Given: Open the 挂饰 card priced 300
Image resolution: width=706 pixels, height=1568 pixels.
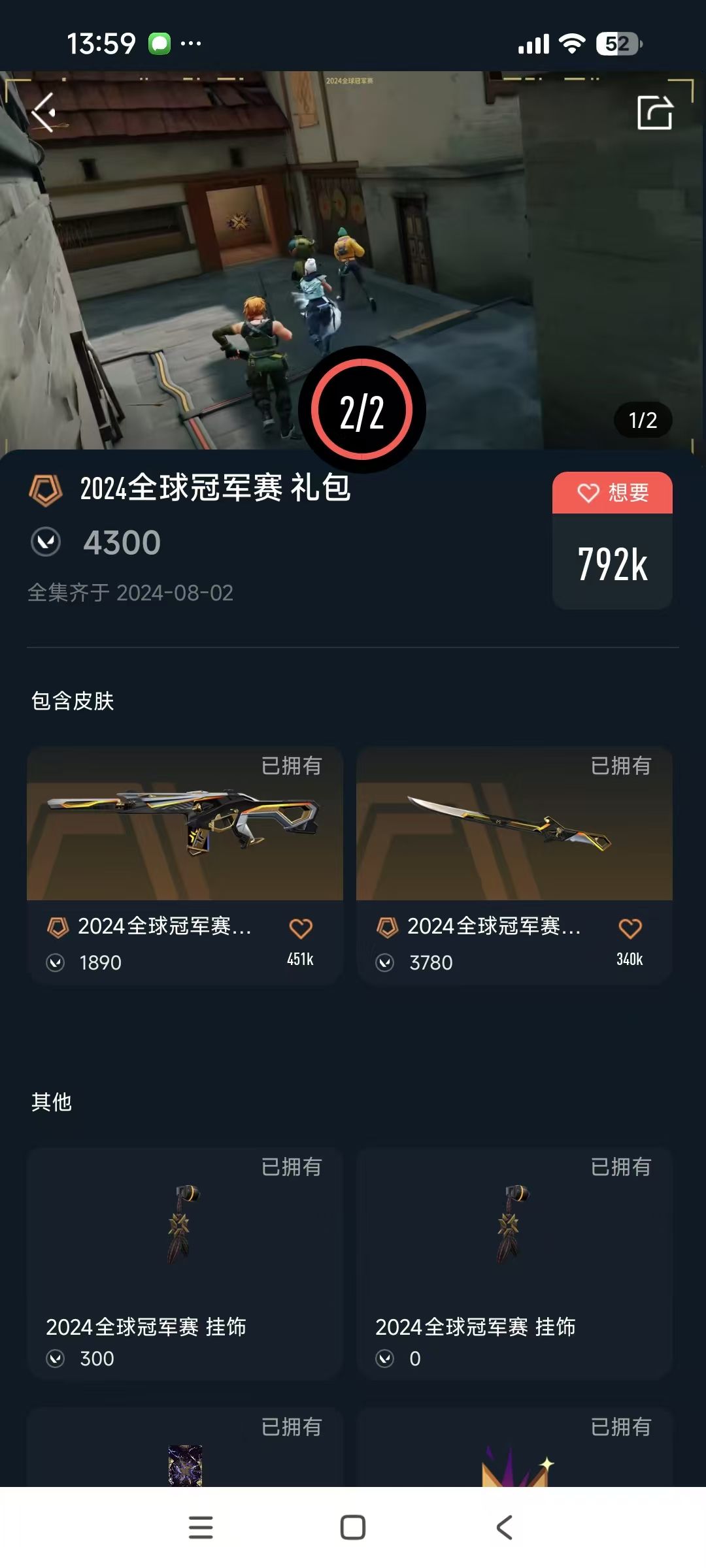Looking at the screenshot, I should point(185,1264).
